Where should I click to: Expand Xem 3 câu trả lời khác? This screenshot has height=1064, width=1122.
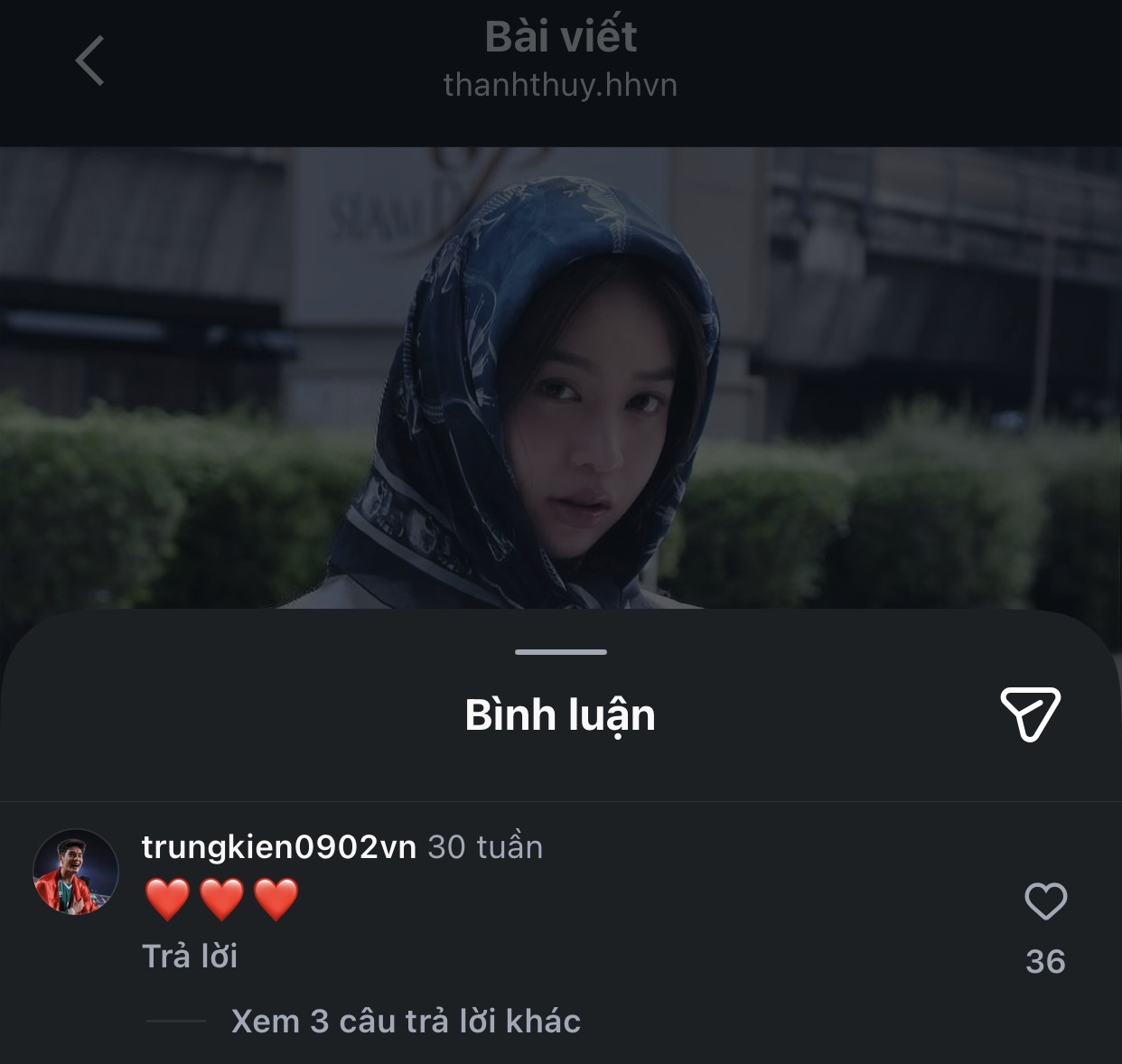pos(406,1021)
